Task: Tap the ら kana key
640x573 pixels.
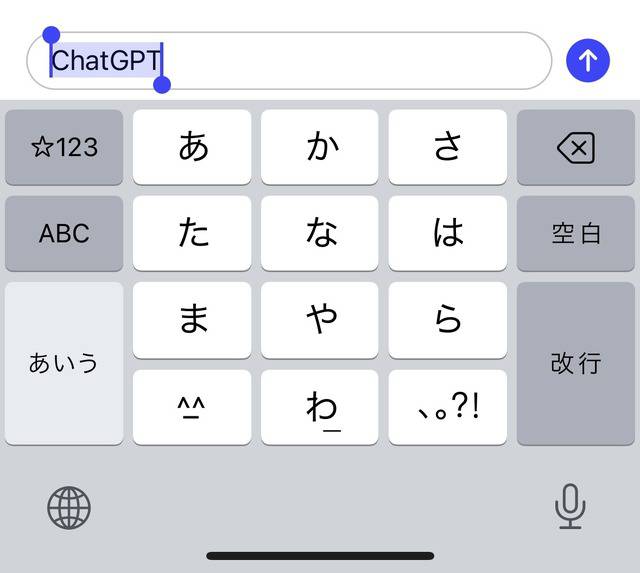Action: point(447,320)
